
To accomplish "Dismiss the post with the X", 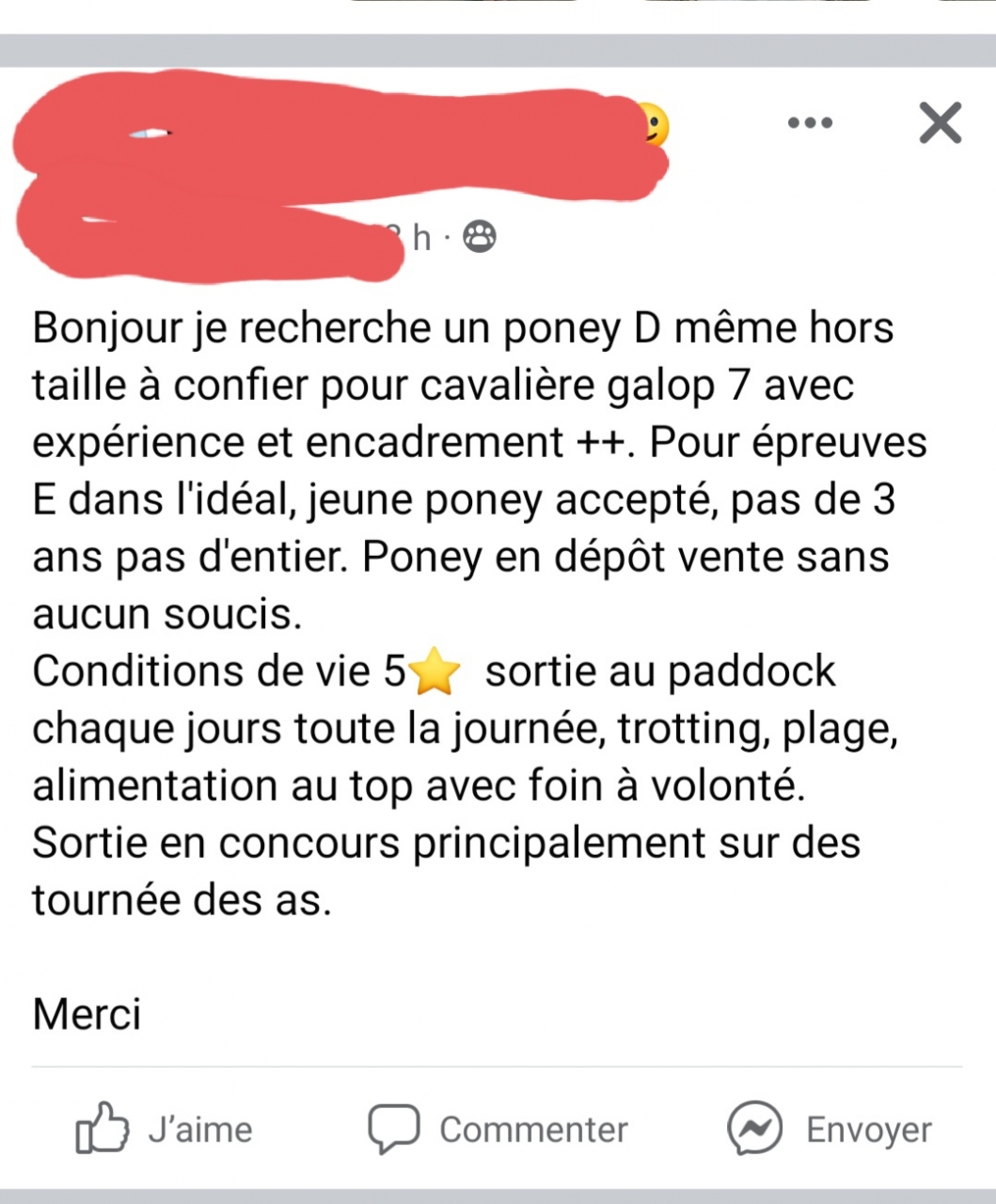I will click(x=940, y=123).
